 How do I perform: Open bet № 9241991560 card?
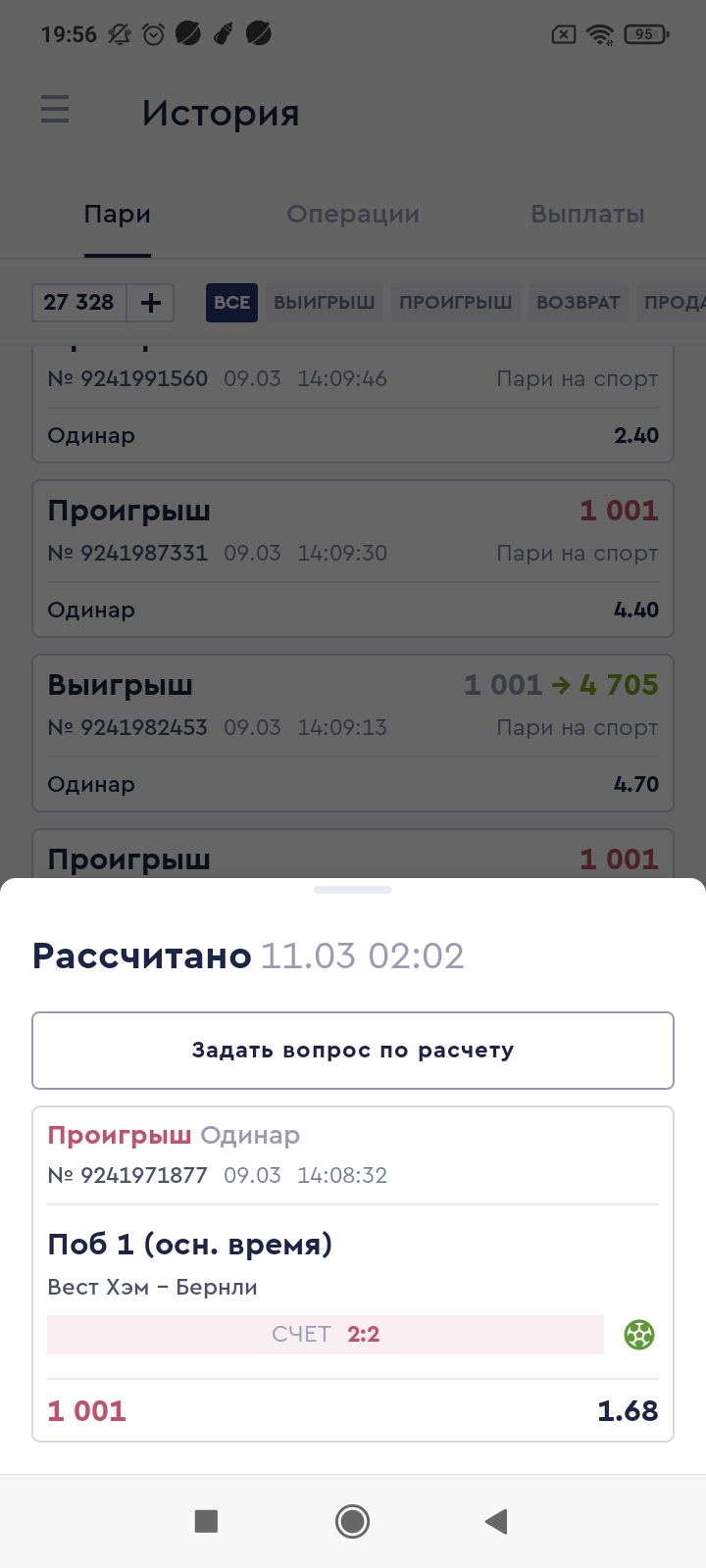(353, 404)
